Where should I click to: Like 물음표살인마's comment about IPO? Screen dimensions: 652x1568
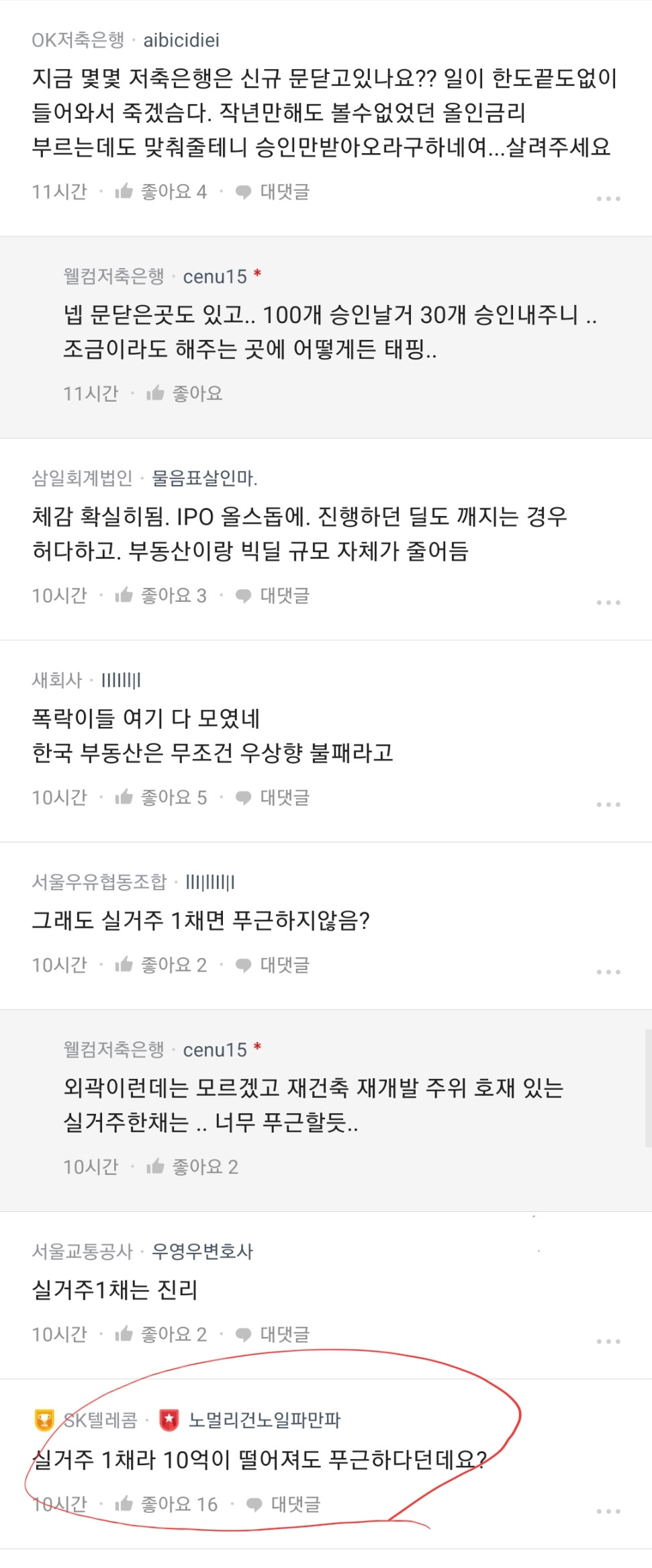click(160, 596)
